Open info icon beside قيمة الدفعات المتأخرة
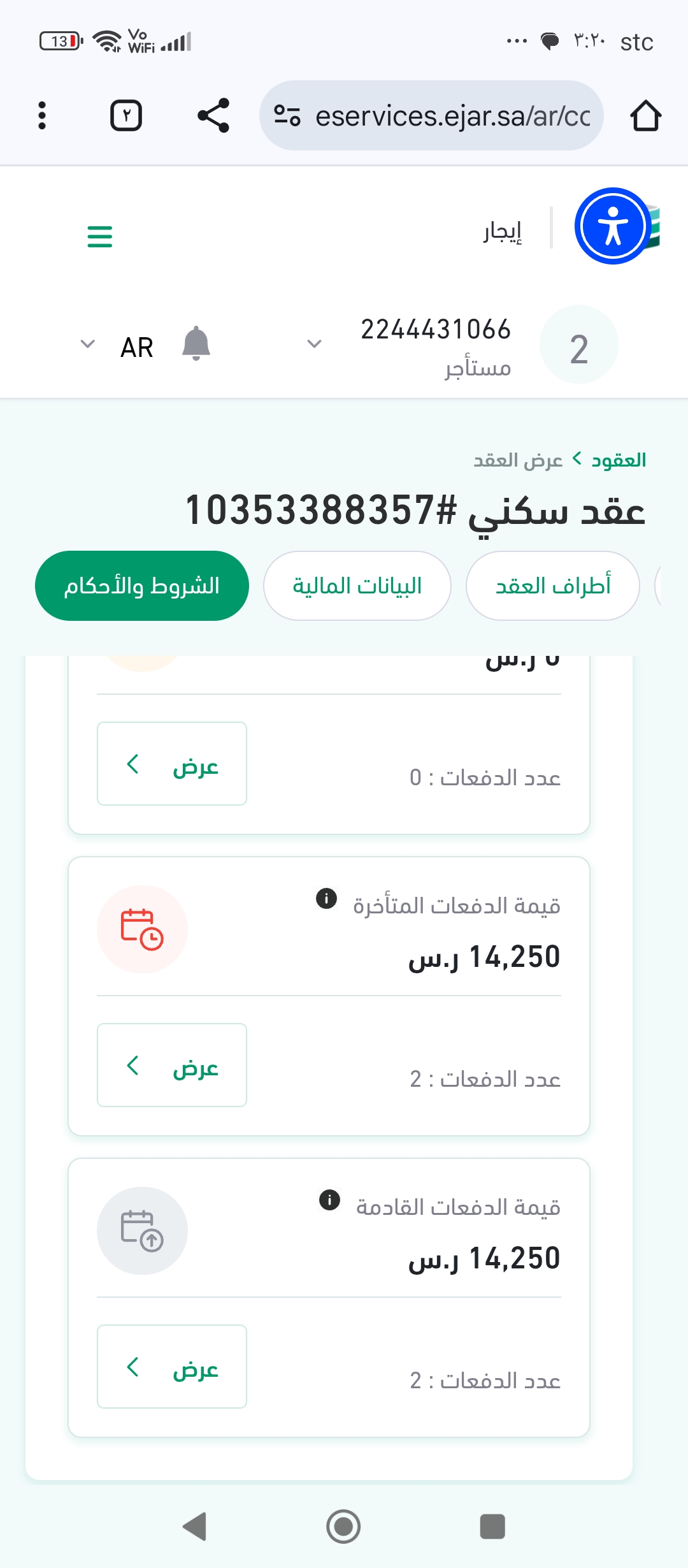This screenshot has width=688, height=1568. (x=327, y=899)
